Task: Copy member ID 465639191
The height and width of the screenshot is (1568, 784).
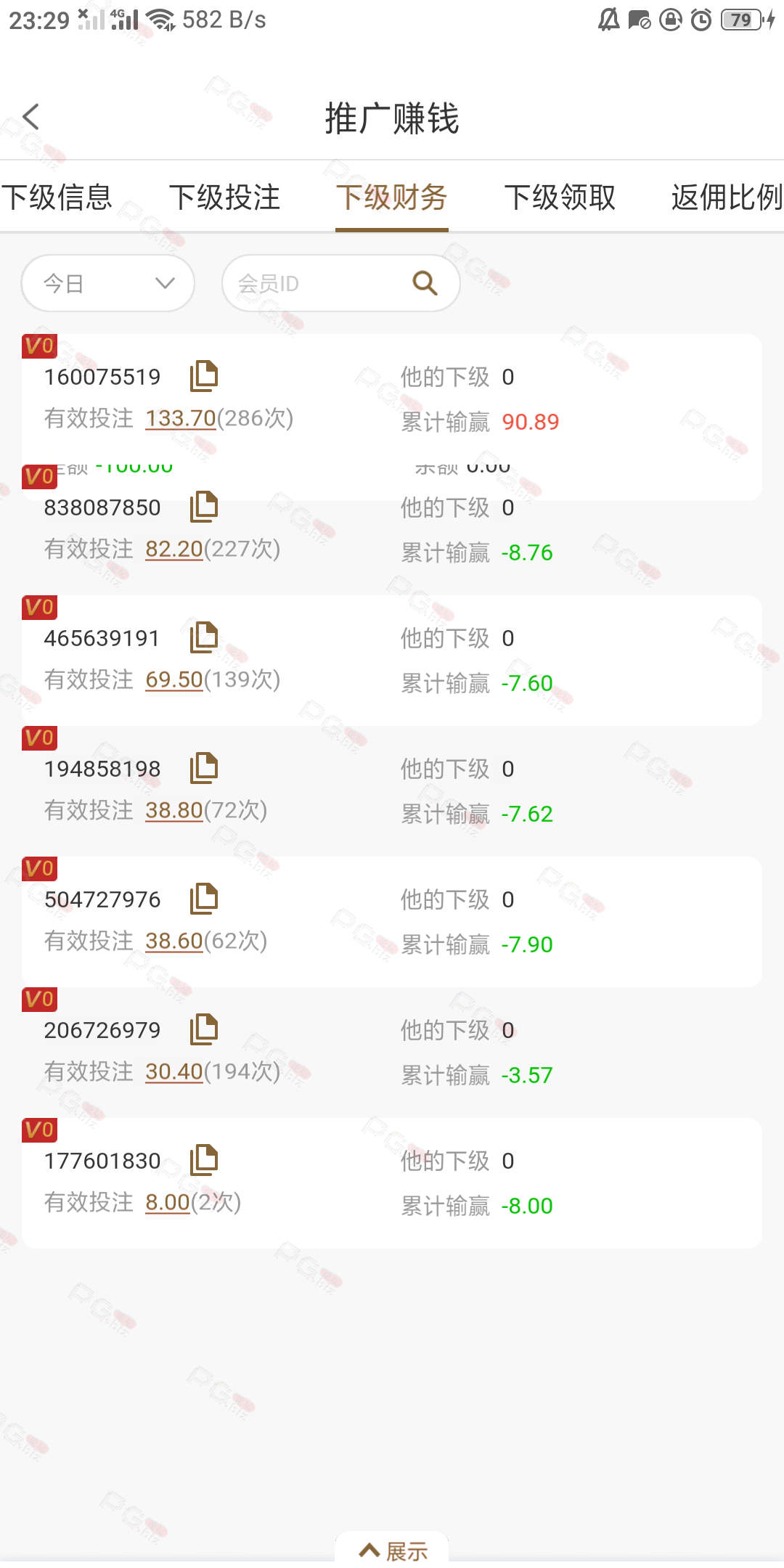Action: [x=204, y=637]
